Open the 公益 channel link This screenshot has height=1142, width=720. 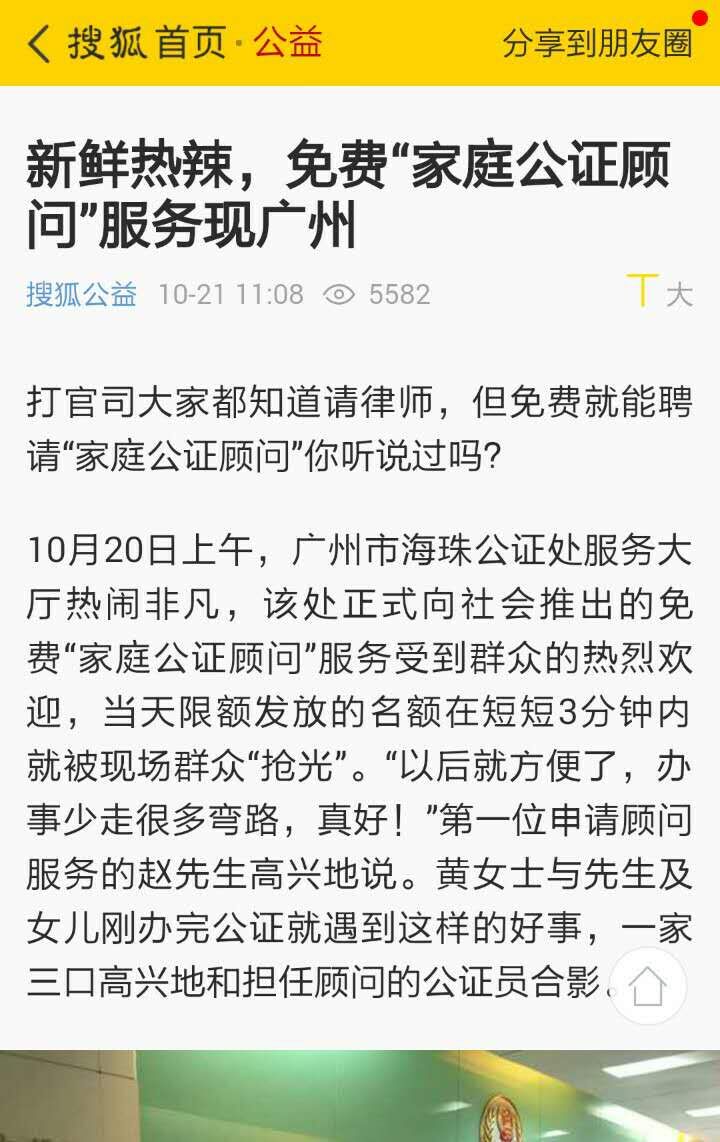(288, 44)
